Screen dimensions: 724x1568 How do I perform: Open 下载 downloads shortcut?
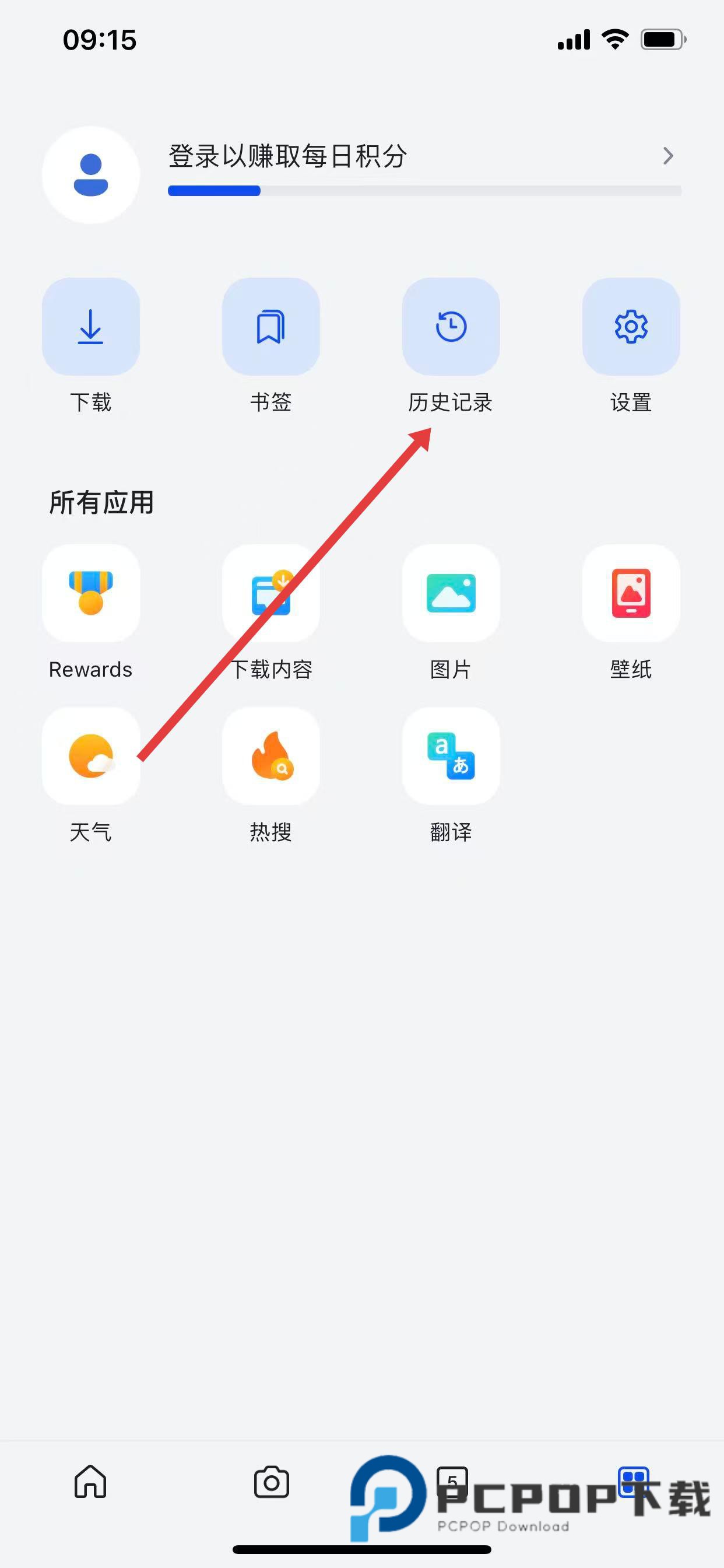91,327
